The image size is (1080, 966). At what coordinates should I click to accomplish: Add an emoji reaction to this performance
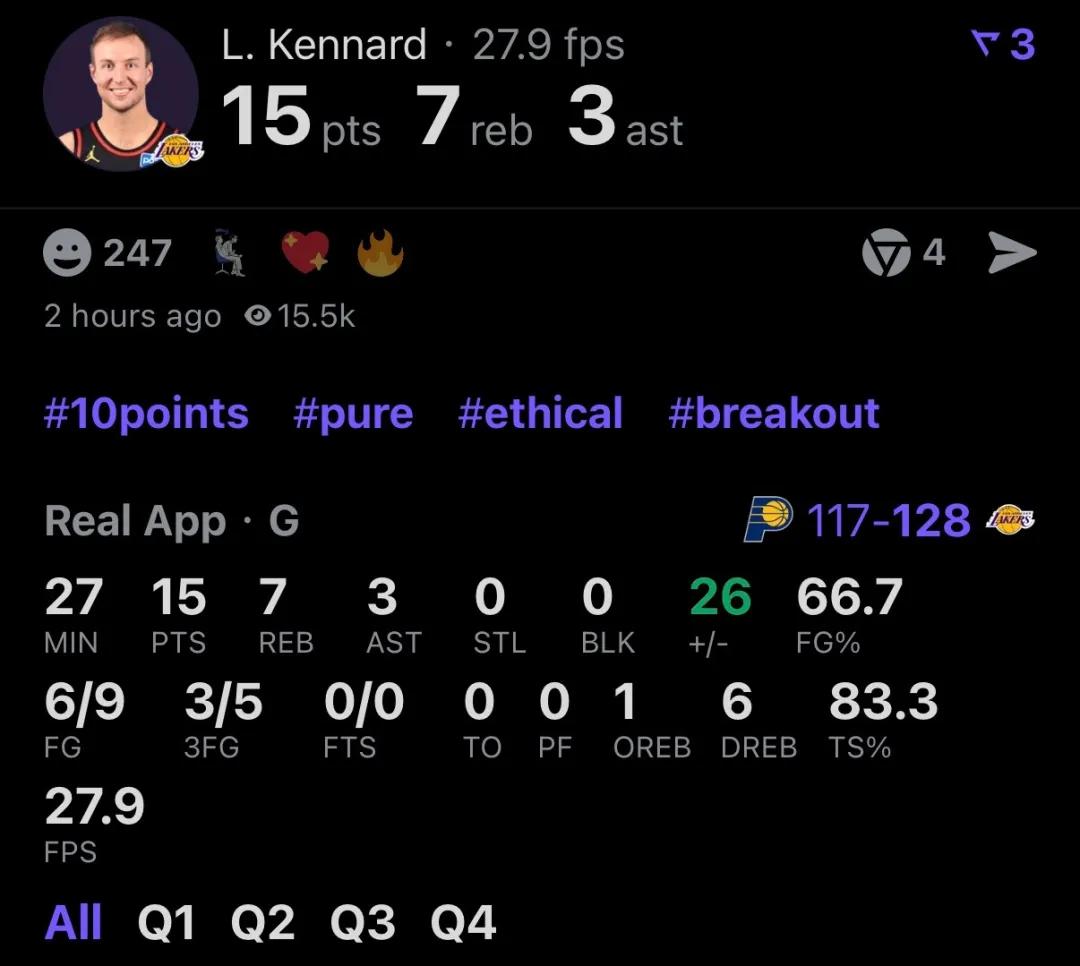[68, 253]
